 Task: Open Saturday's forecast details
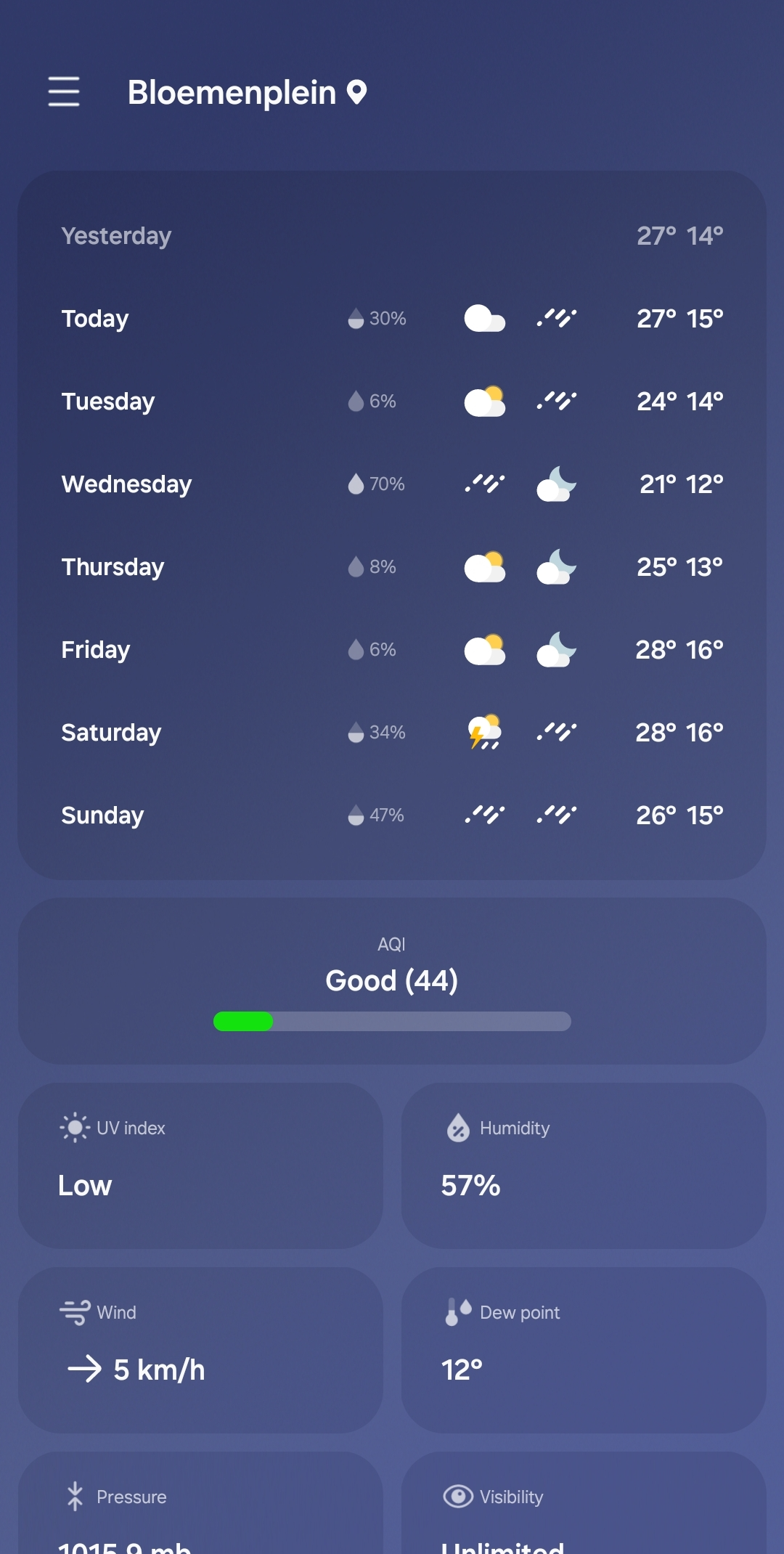click(392, 732)
